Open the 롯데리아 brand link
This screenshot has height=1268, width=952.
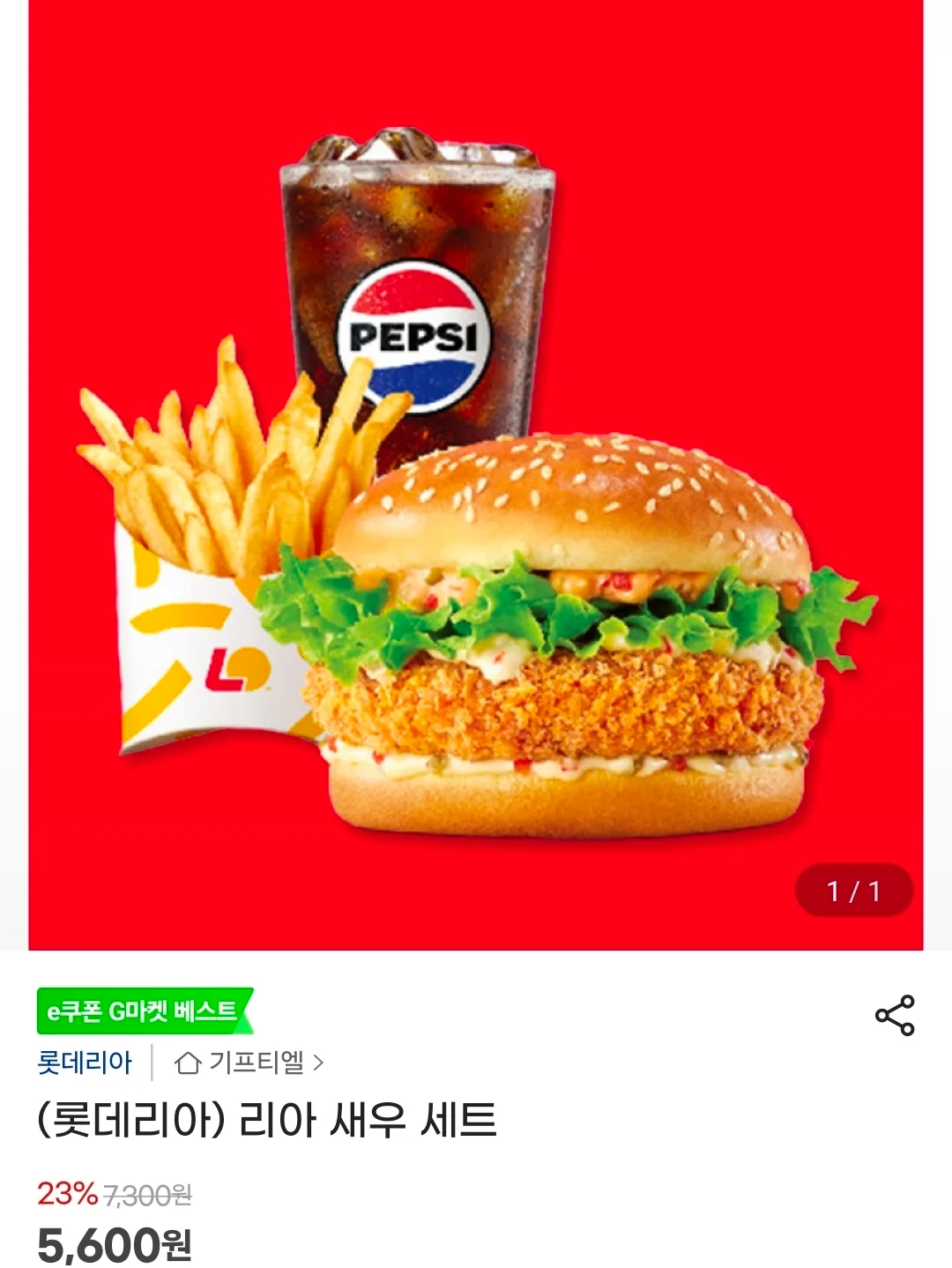tap(85, 1063)
